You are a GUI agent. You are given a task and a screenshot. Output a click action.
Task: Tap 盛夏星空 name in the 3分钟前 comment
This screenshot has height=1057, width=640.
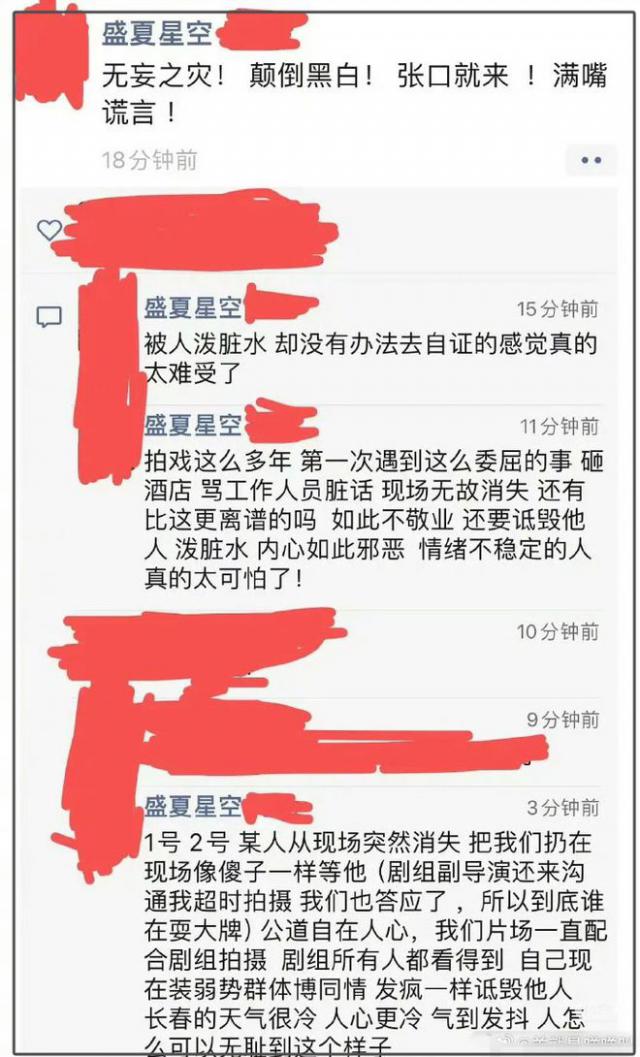click(193, 806)
